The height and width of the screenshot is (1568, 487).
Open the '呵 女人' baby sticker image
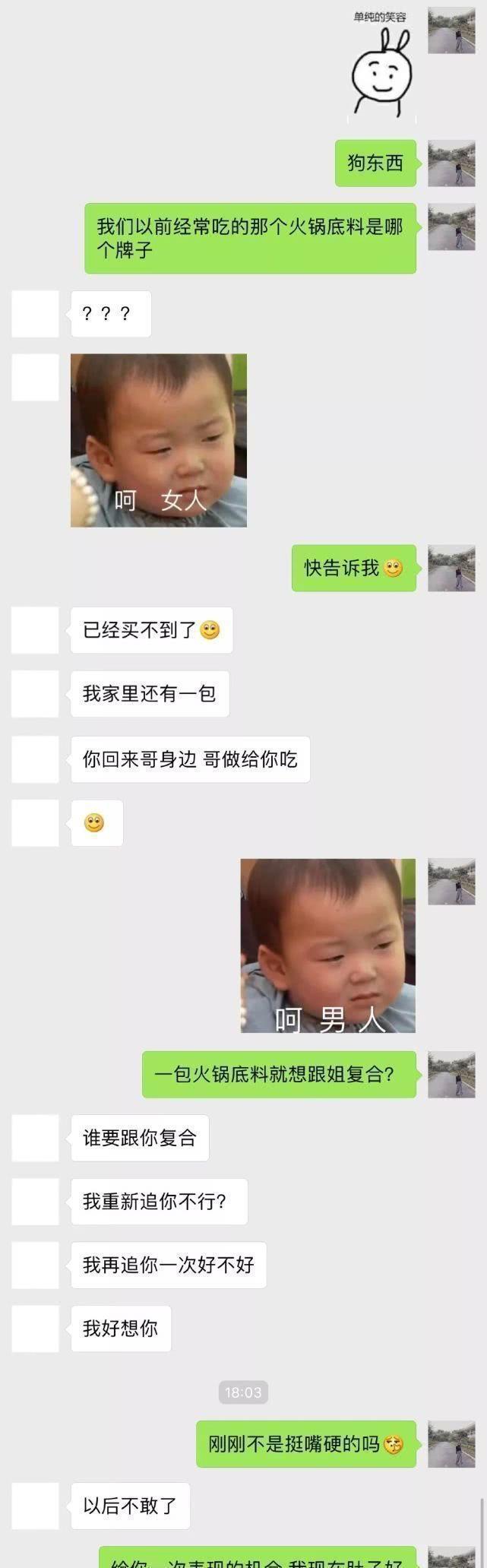click(x=158, y=440)
